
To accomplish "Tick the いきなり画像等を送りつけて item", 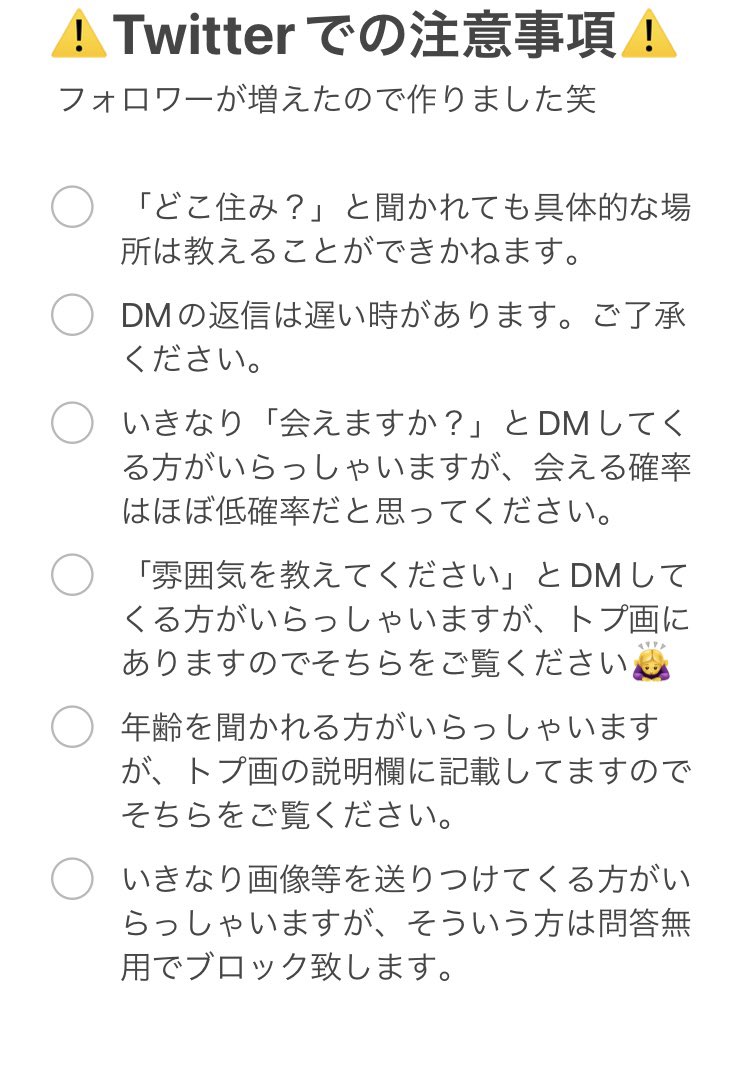I will [72, 878].
